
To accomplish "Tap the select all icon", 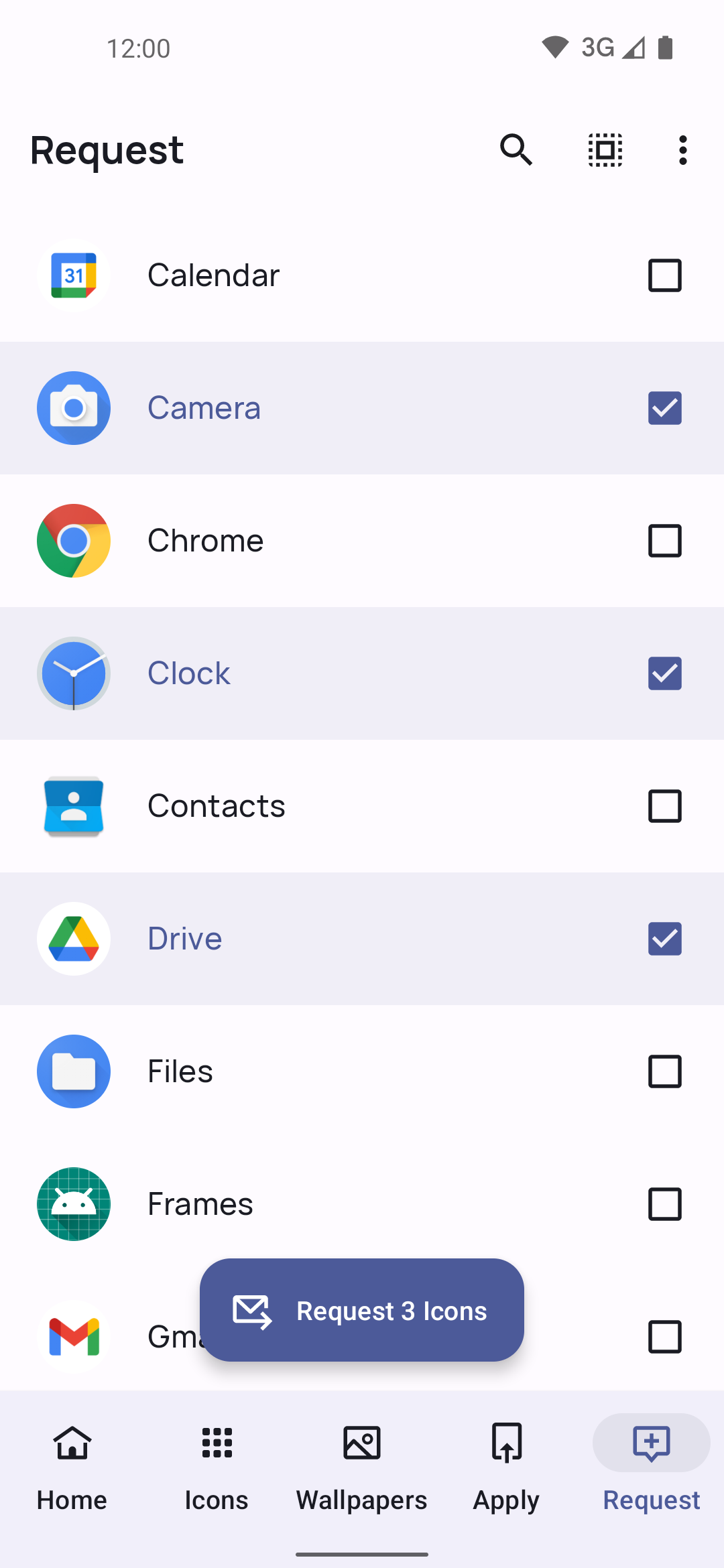I will coord(605,149).
